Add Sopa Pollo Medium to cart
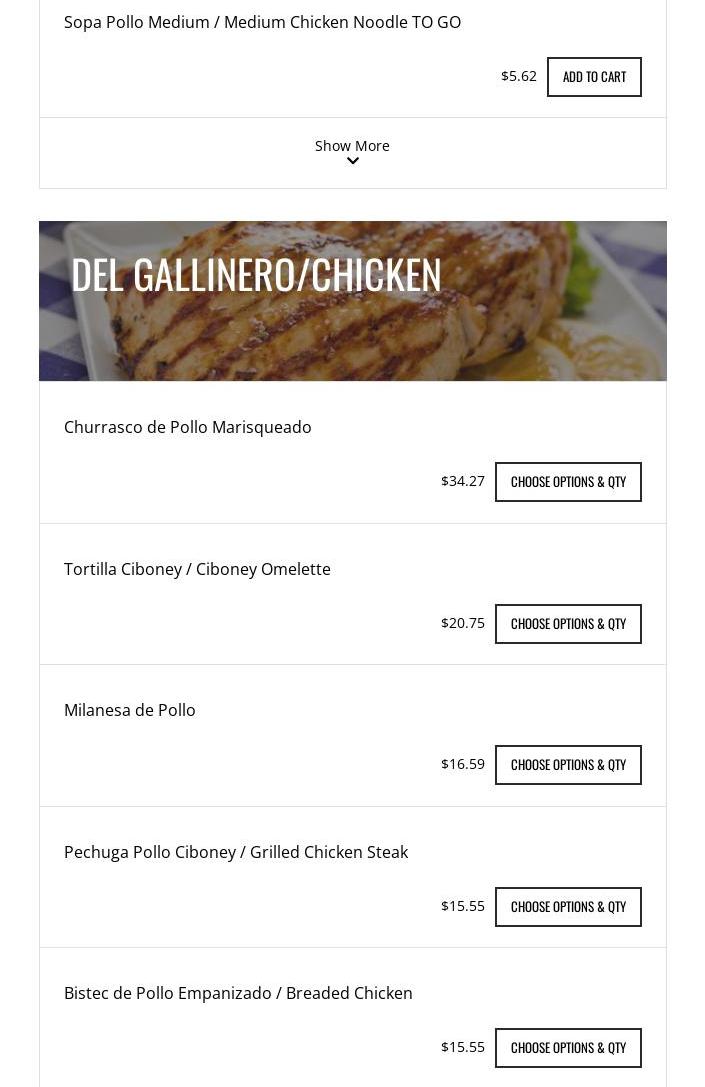This screenshot has height=1087, width=705. (594, 77)
